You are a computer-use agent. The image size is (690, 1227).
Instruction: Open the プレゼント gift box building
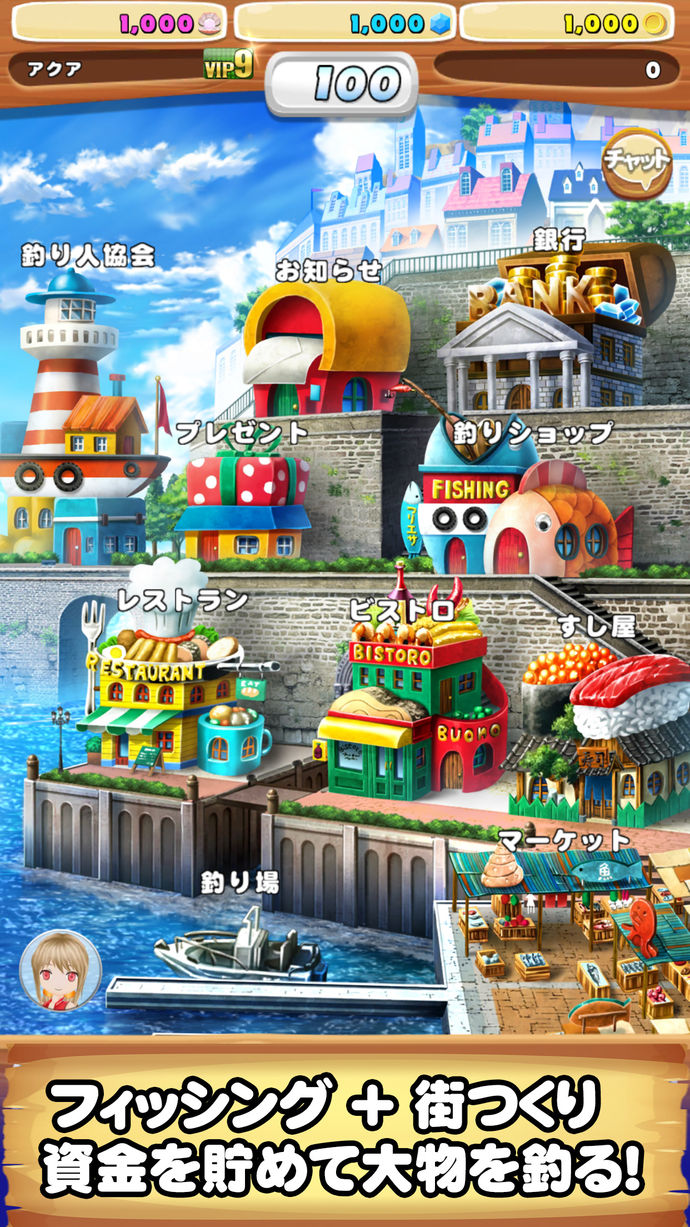pos(243,505)
